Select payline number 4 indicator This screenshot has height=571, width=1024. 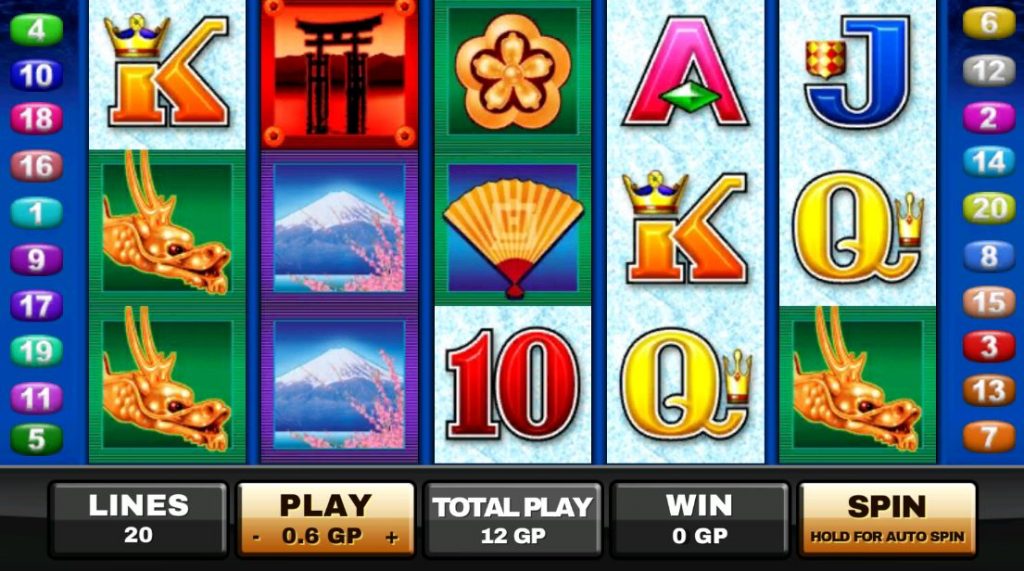coord(36,29)
